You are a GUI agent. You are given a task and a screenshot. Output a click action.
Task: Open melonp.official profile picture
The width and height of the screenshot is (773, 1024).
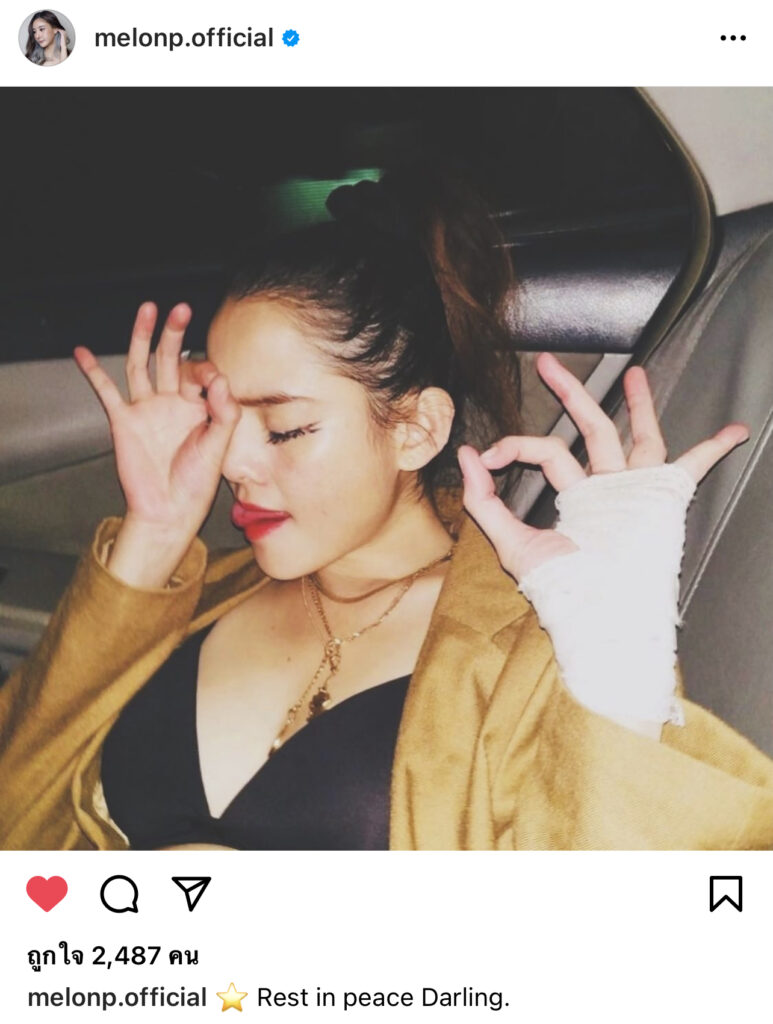click(46, 38)
